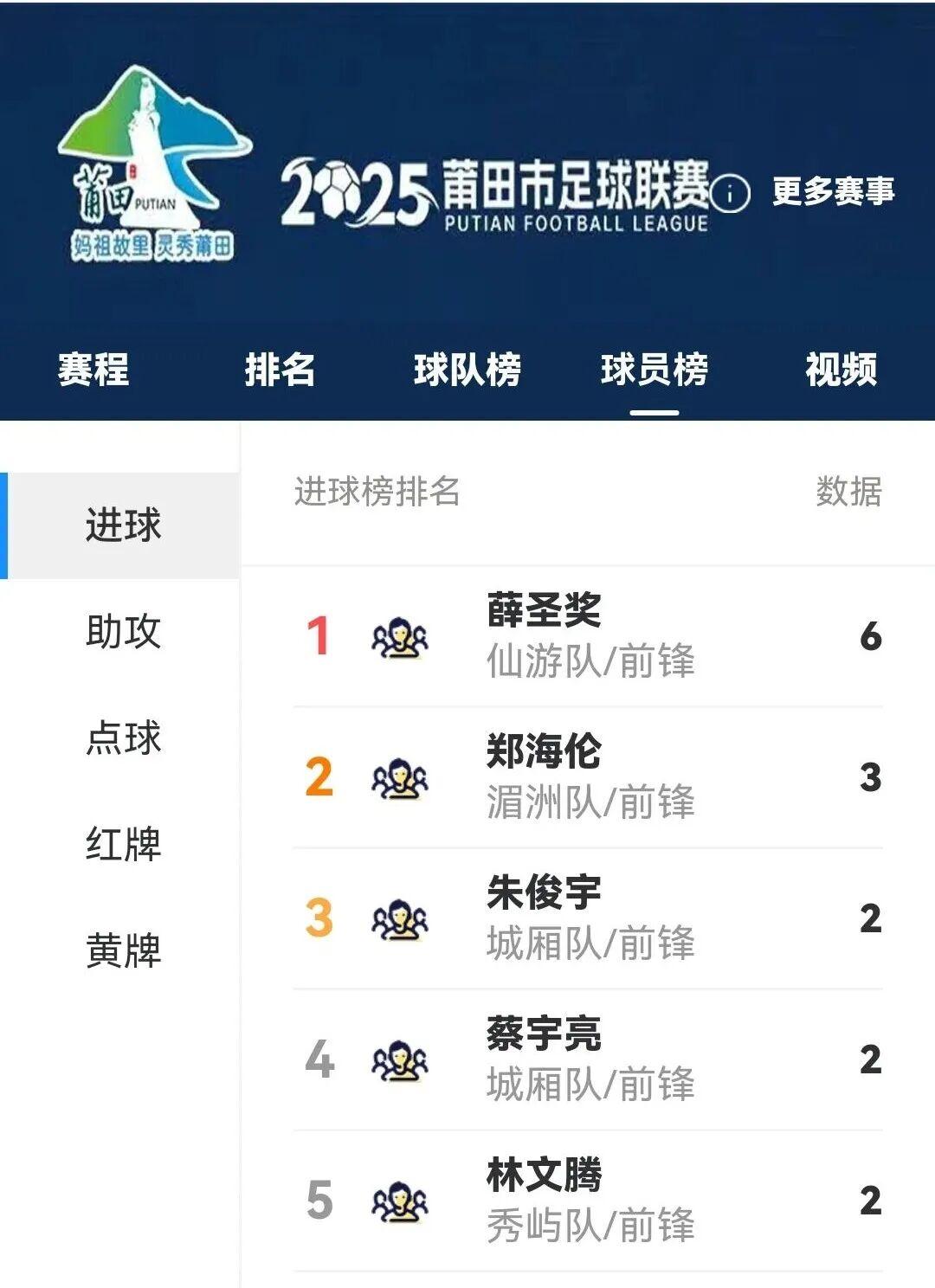
Task: Open the league info icon
Action: pos(731,194)
